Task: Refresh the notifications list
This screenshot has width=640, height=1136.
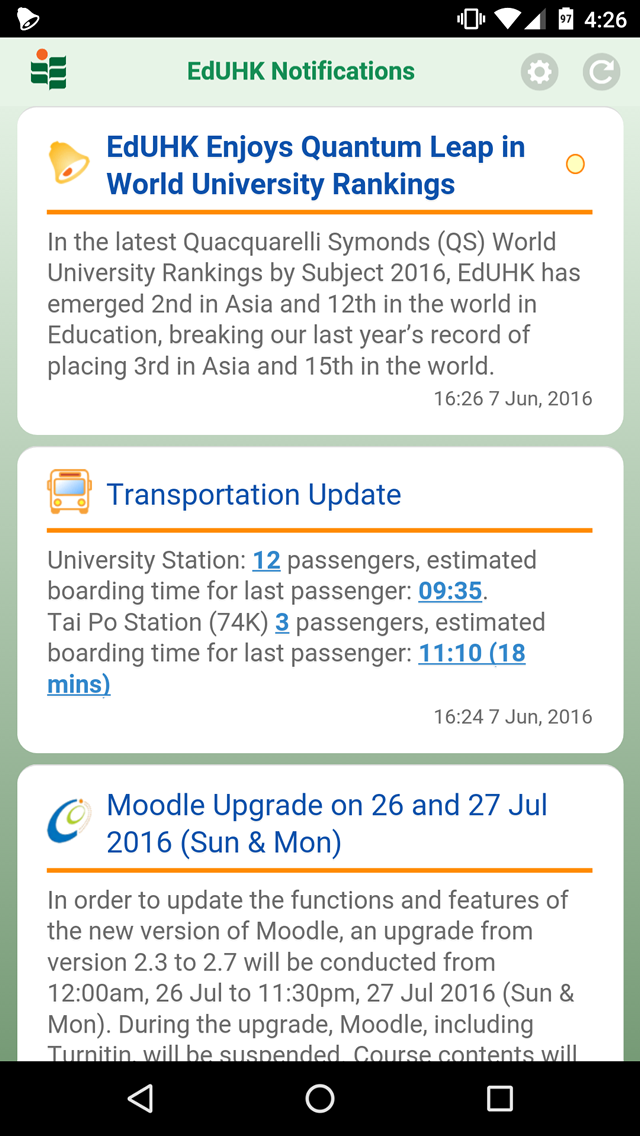Action: (602, 72)
